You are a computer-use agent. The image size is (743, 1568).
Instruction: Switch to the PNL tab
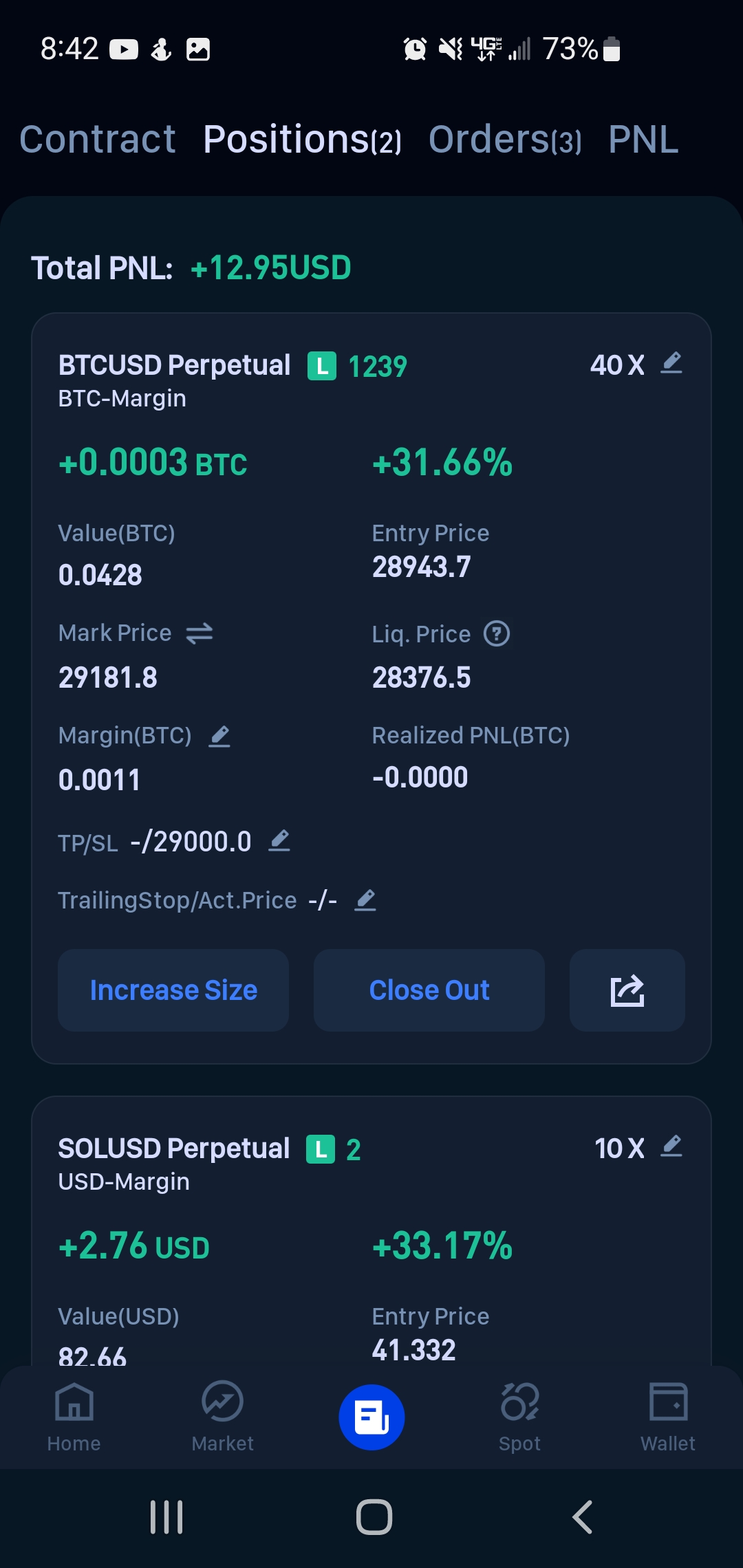pos(643,140)
